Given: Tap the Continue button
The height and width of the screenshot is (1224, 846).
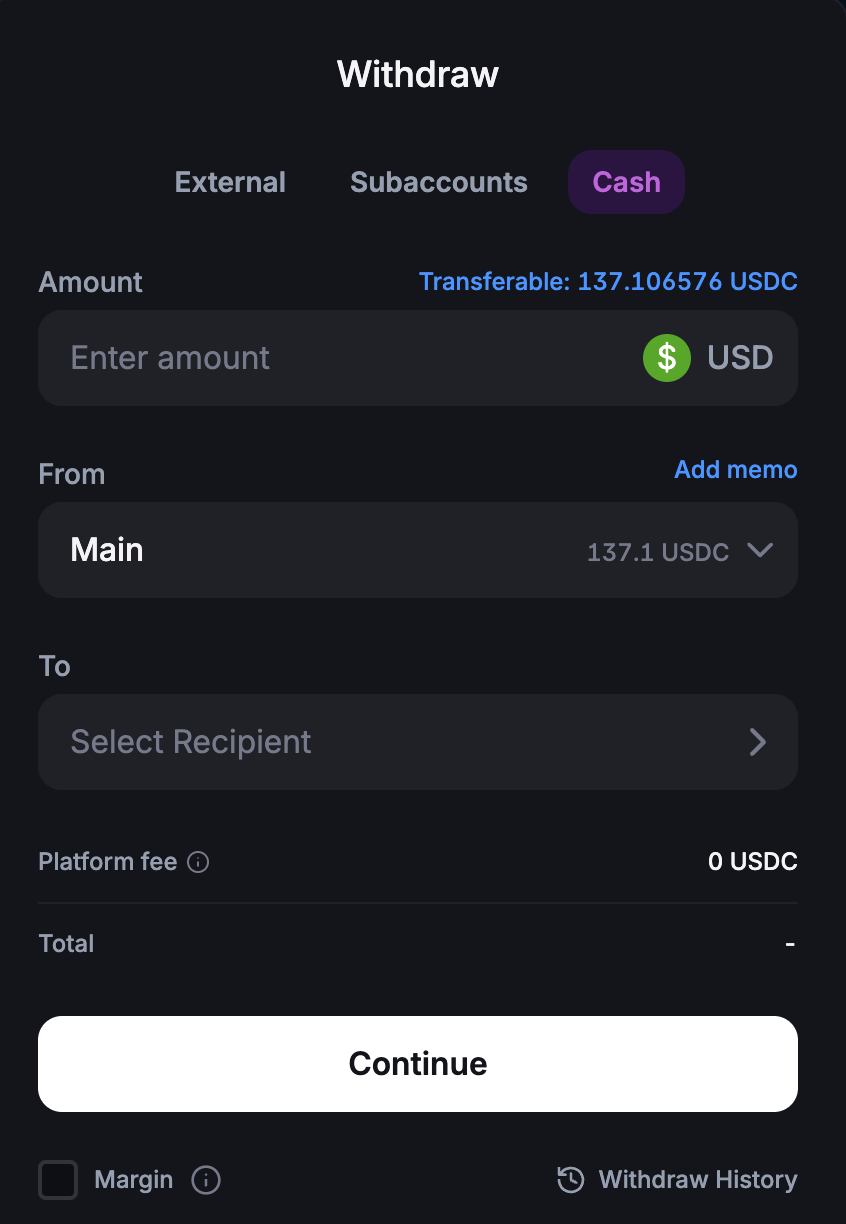Looking at the screenshot, I should coord(418,1064).
